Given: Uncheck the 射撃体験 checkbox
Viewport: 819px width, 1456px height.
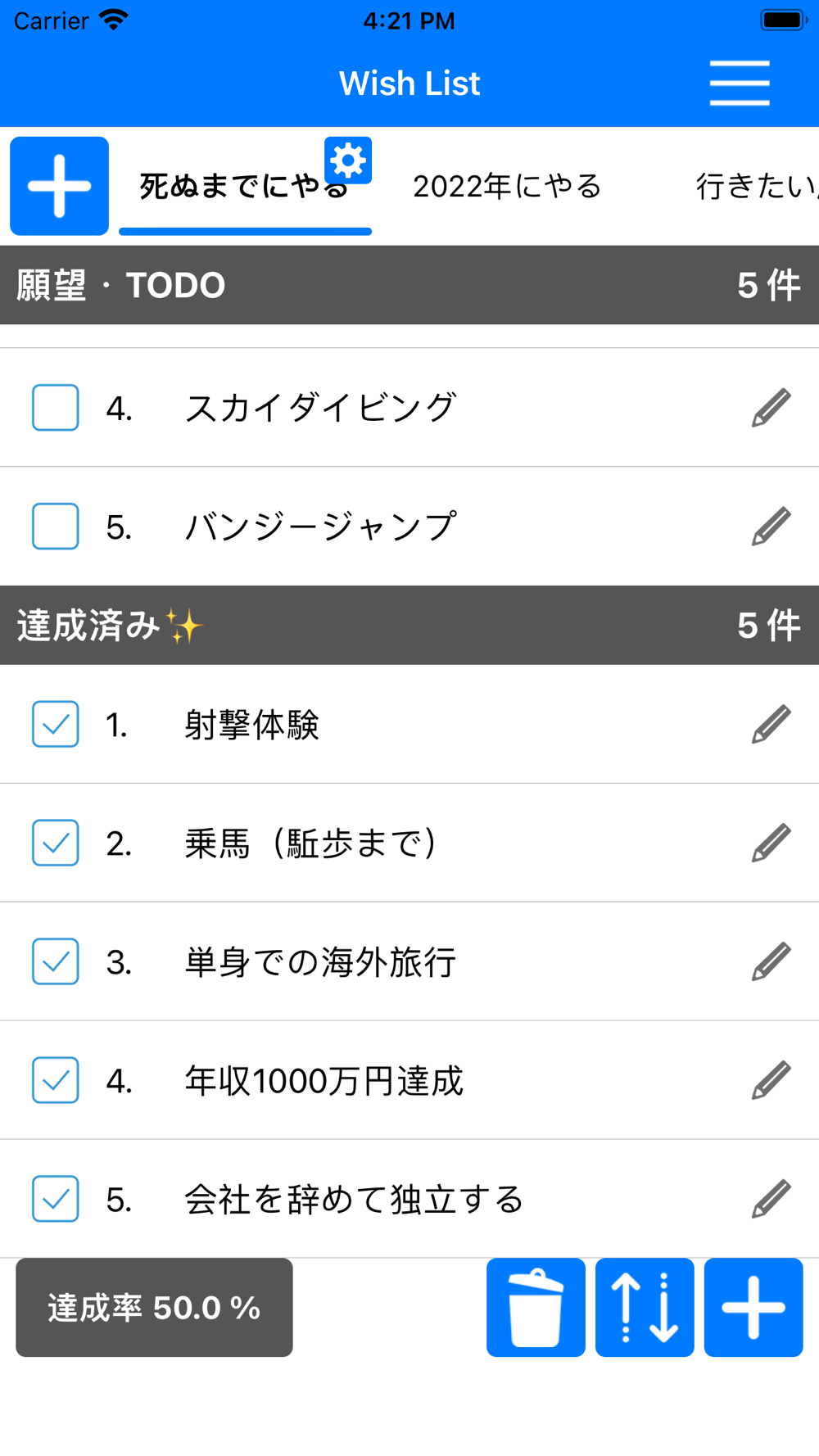Looking at the screenshot, I should [56, 724].
